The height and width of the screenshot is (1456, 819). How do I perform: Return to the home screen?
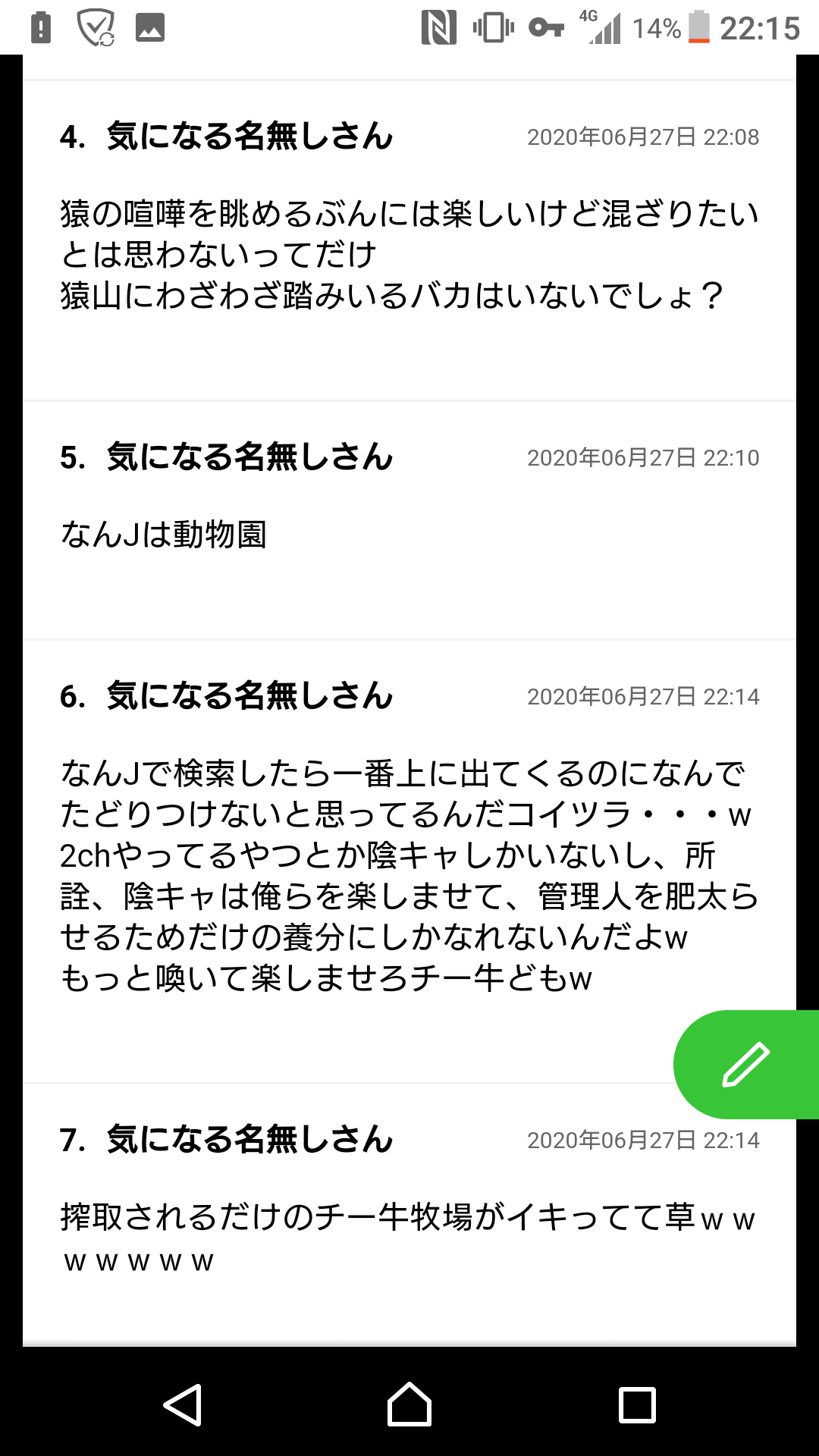coord(409,1404)
